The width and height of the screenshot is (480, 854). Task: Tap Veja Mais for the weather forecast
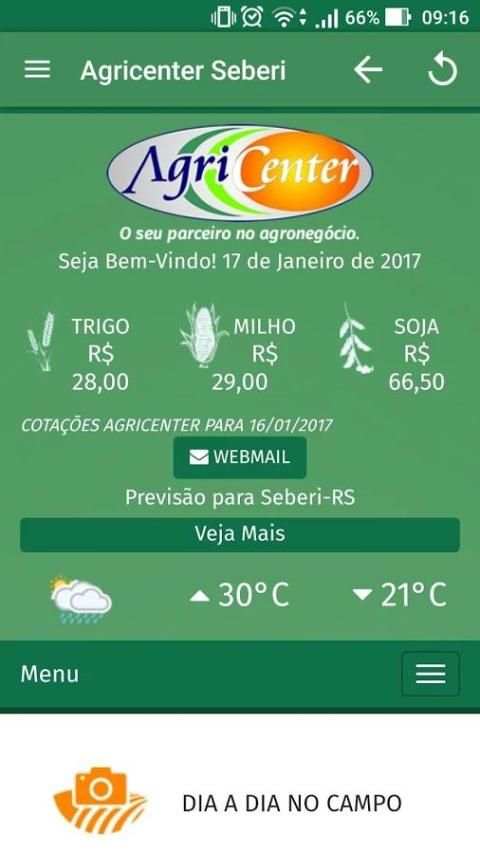coord(240,534)
